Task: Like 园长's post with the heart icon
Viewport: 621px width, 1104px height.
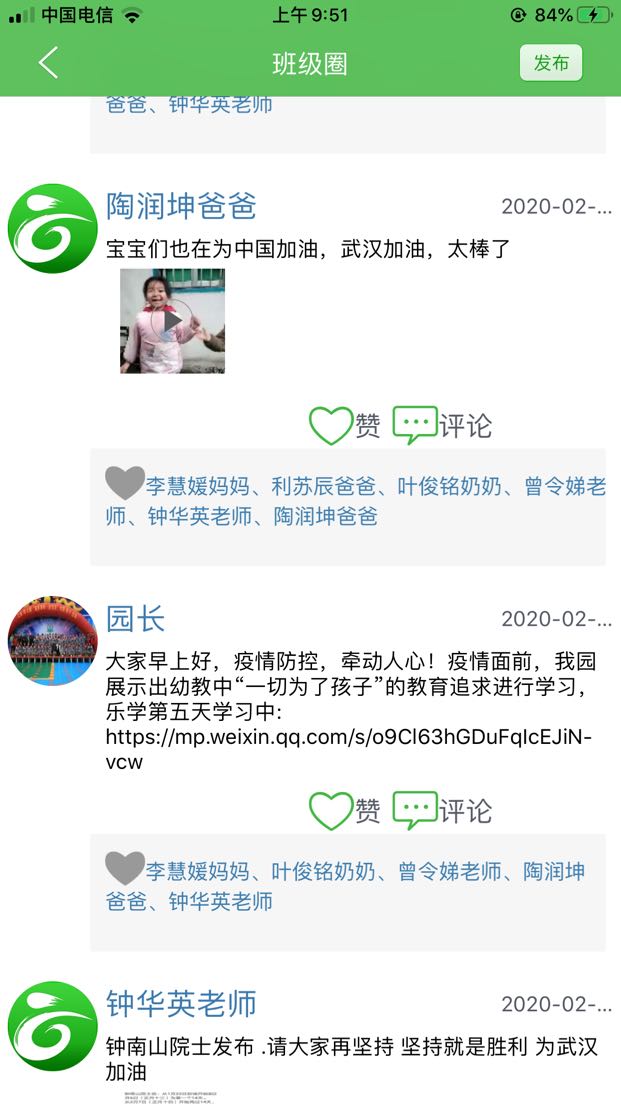Action: (x=331, y=810)
